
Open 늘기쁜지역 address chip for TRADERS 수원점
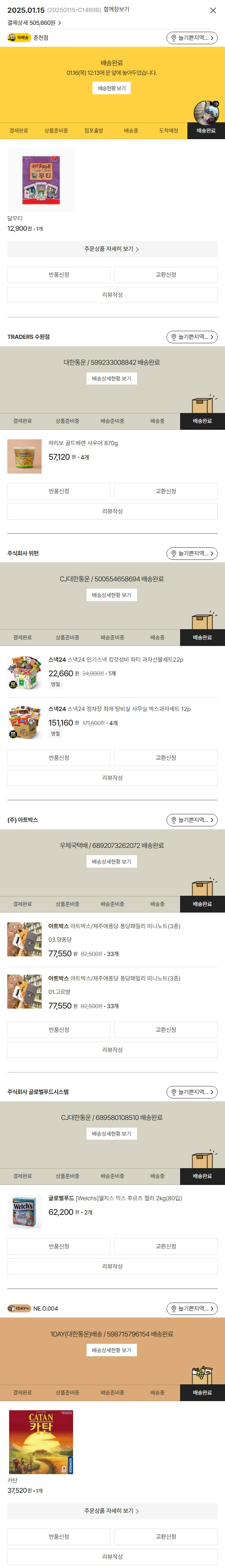pyautogui.click(x=191, y=337)
